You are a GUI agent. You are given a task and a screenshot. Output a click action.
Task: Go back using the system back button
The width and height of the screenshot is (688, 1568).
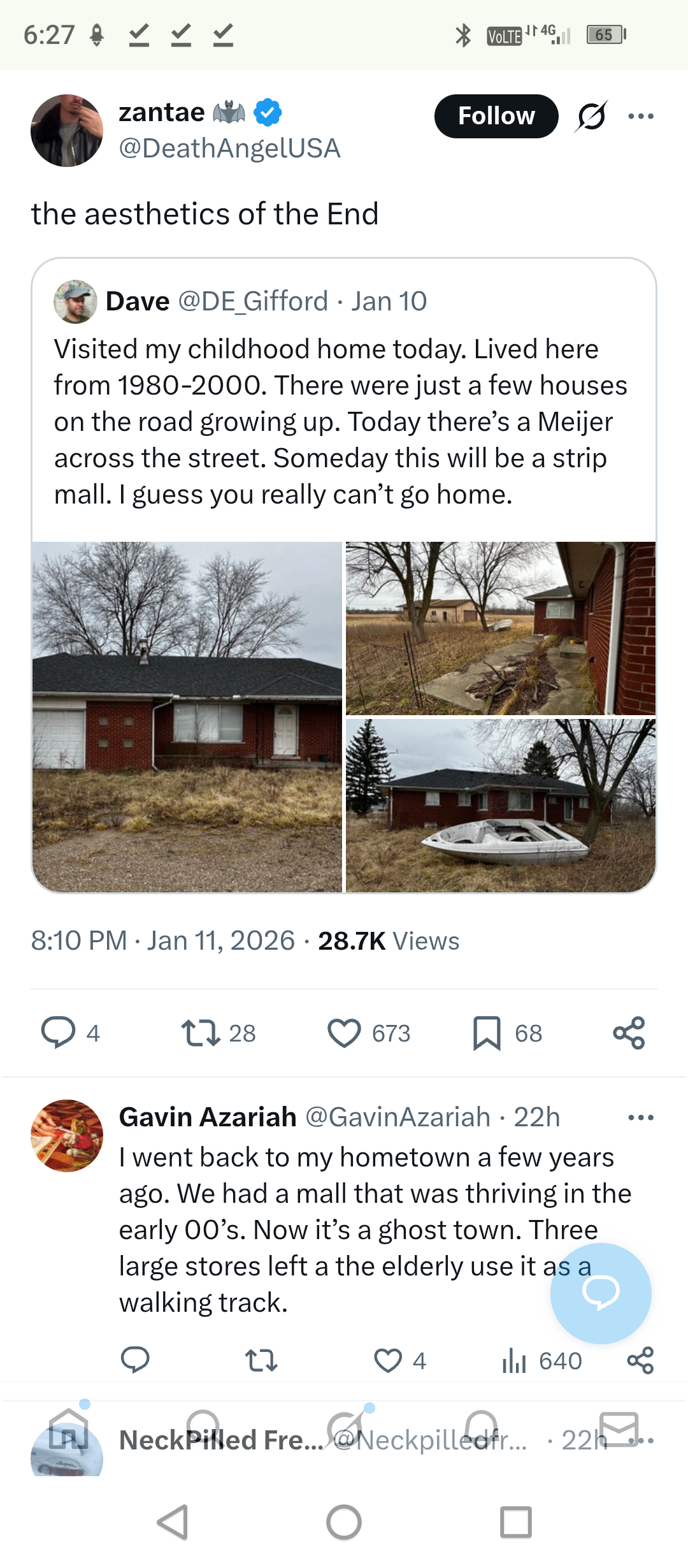coord(172,1522)
